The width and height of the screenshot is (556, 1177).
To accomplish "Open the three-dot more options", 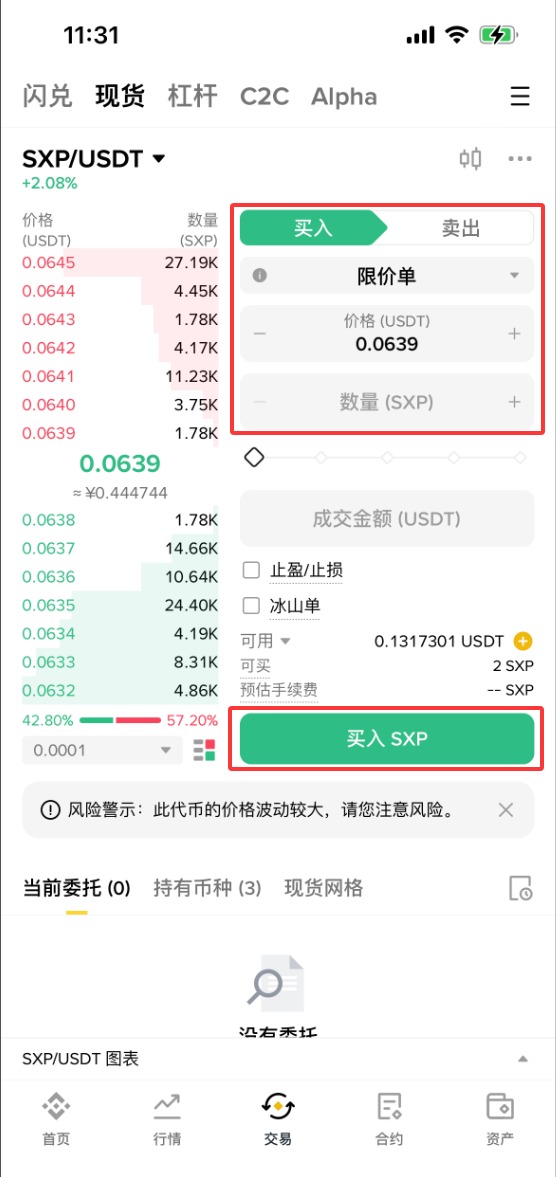I will [x=520, y=158].
